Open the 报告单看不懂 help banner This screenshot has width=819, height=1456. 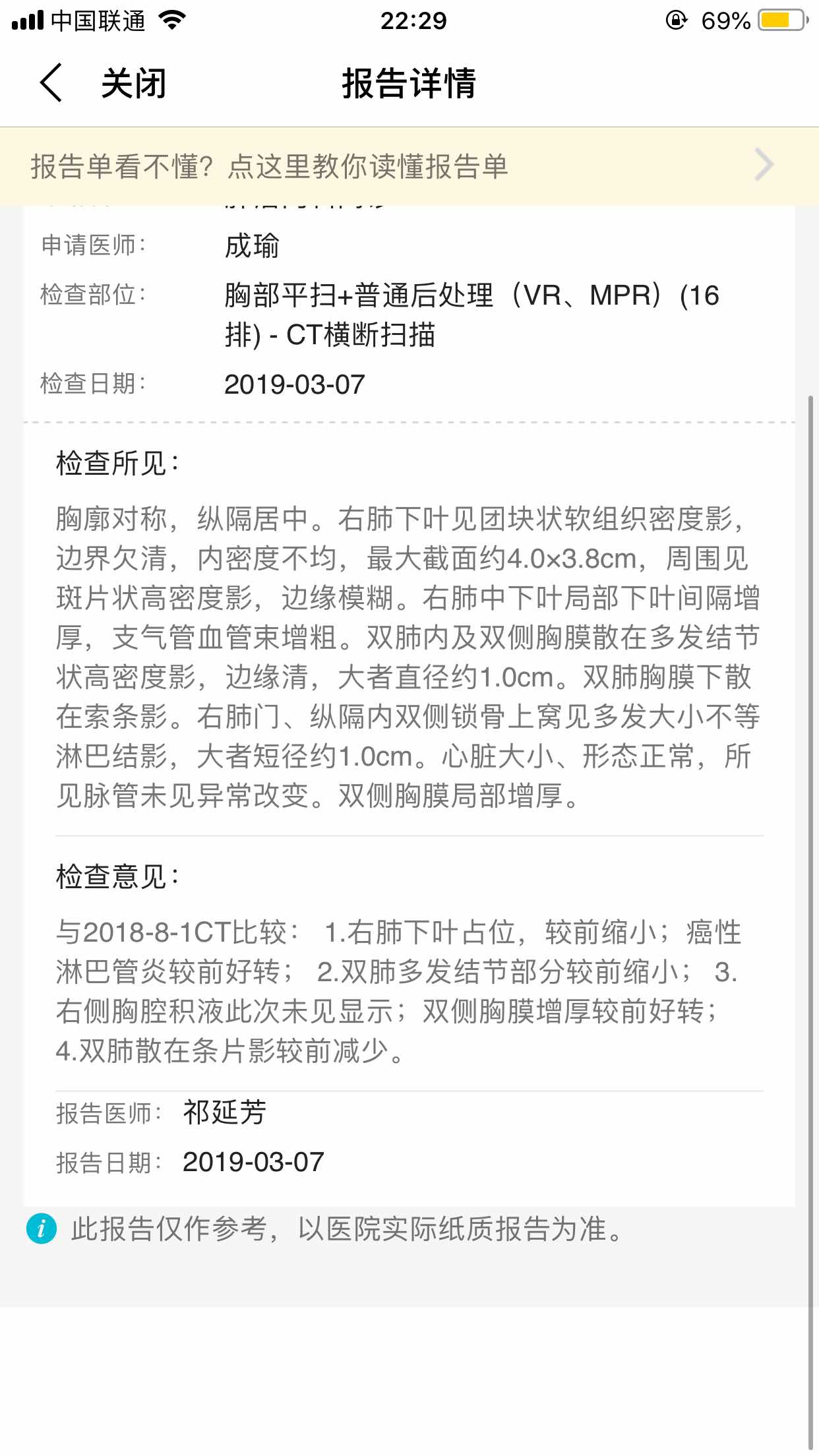pos(409,166)
